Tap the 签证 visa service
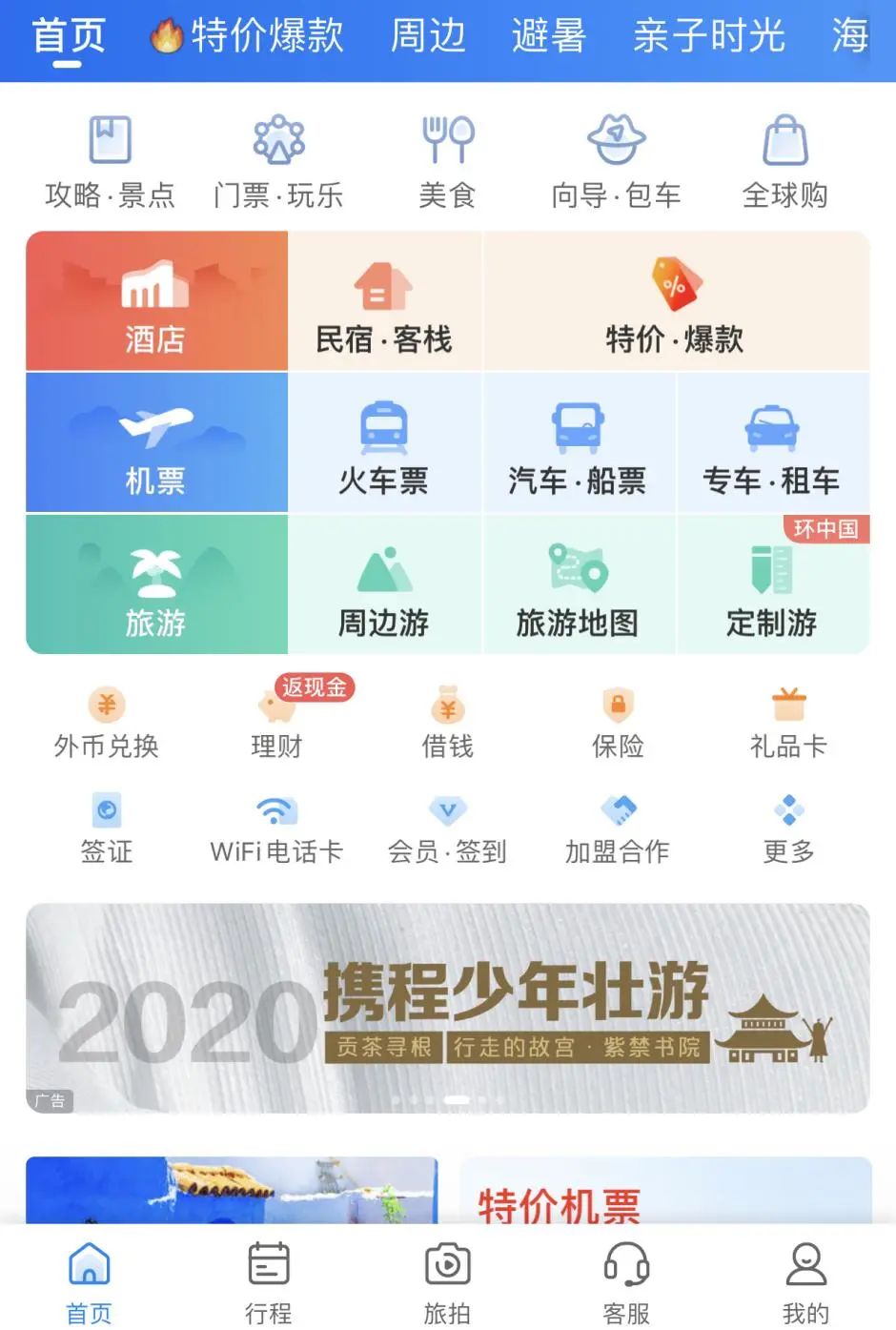This screenshot has height=1330, width=896. (107, 828)
